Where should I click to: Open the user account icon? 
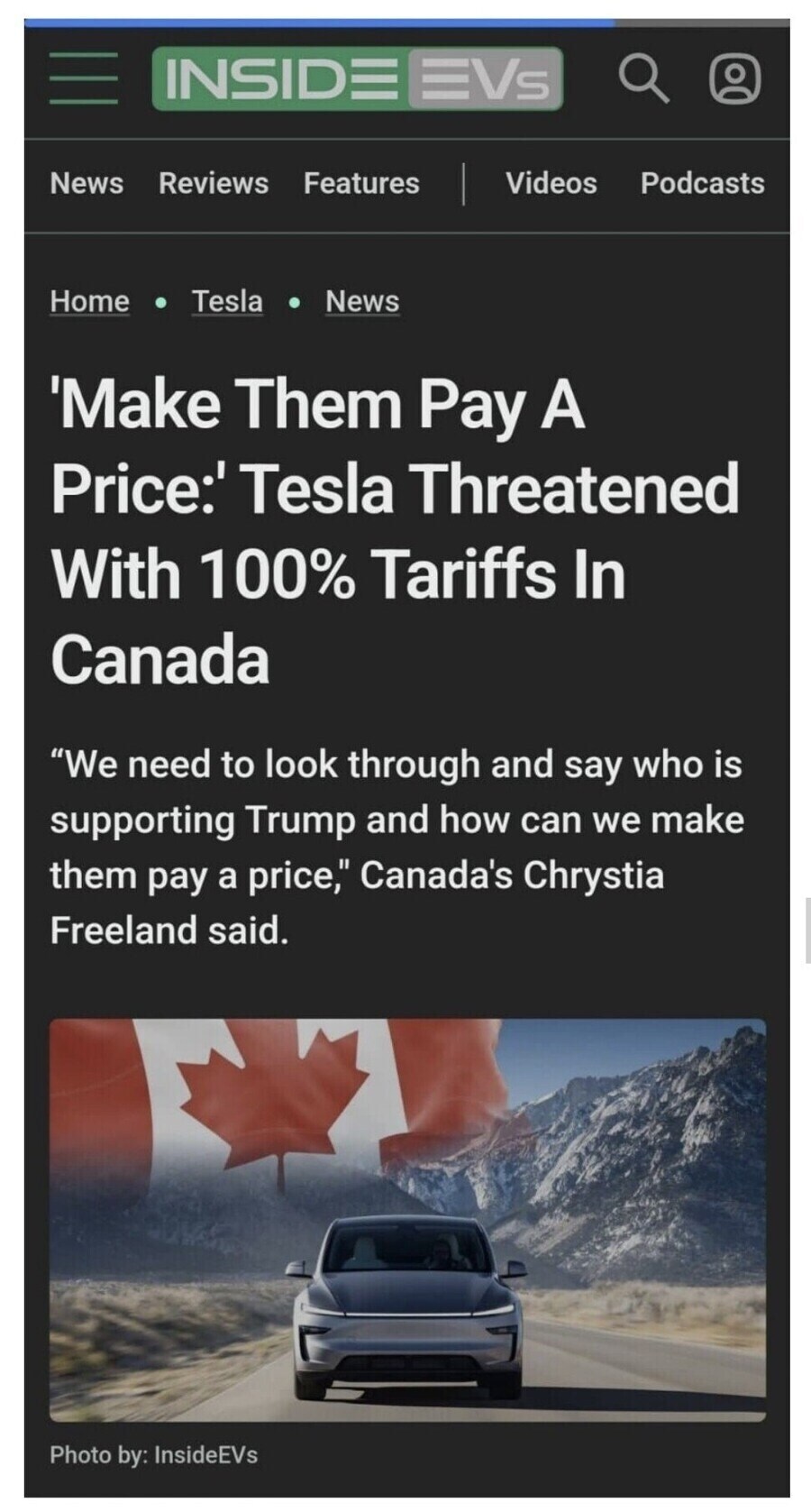pos(736,79)
